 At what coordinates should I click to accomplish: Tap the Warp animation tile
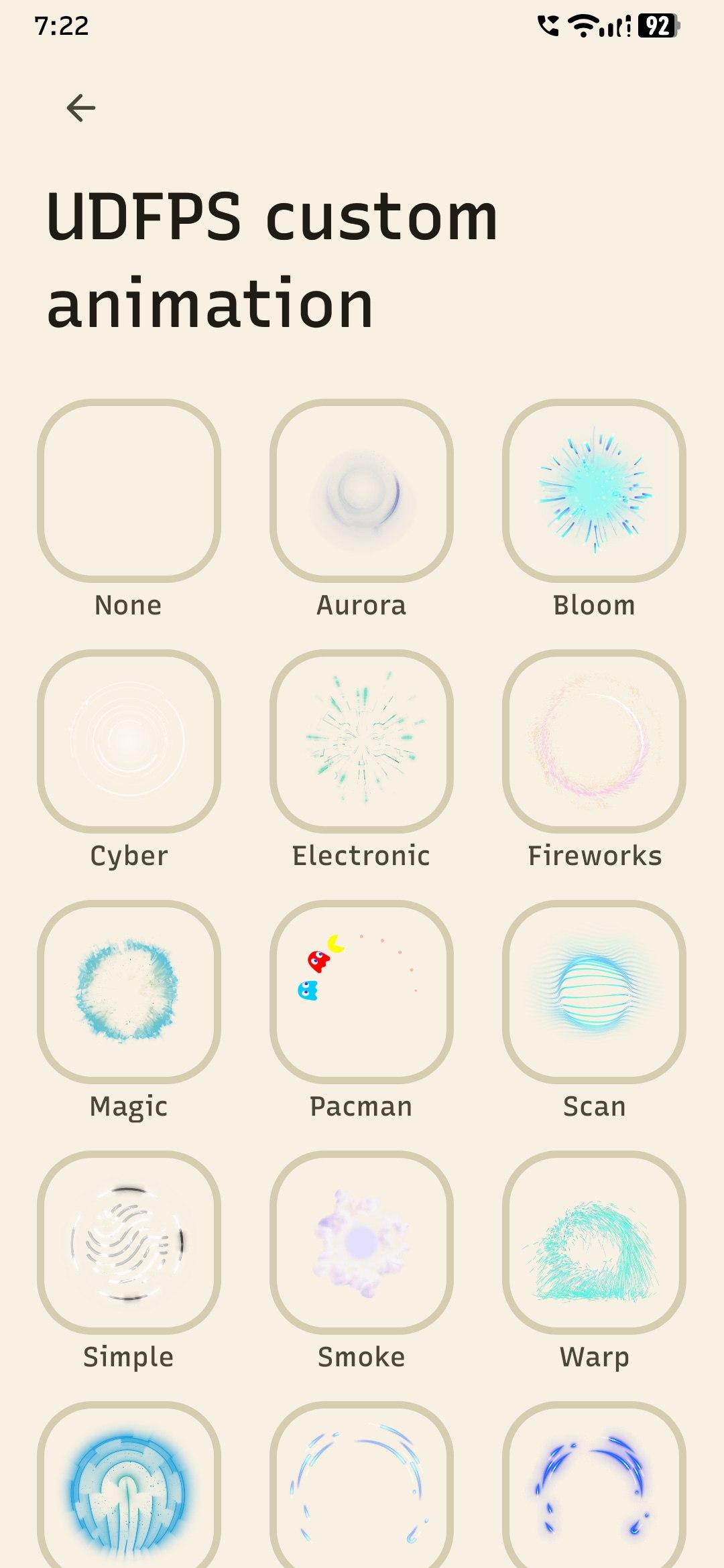[594, 1242]
